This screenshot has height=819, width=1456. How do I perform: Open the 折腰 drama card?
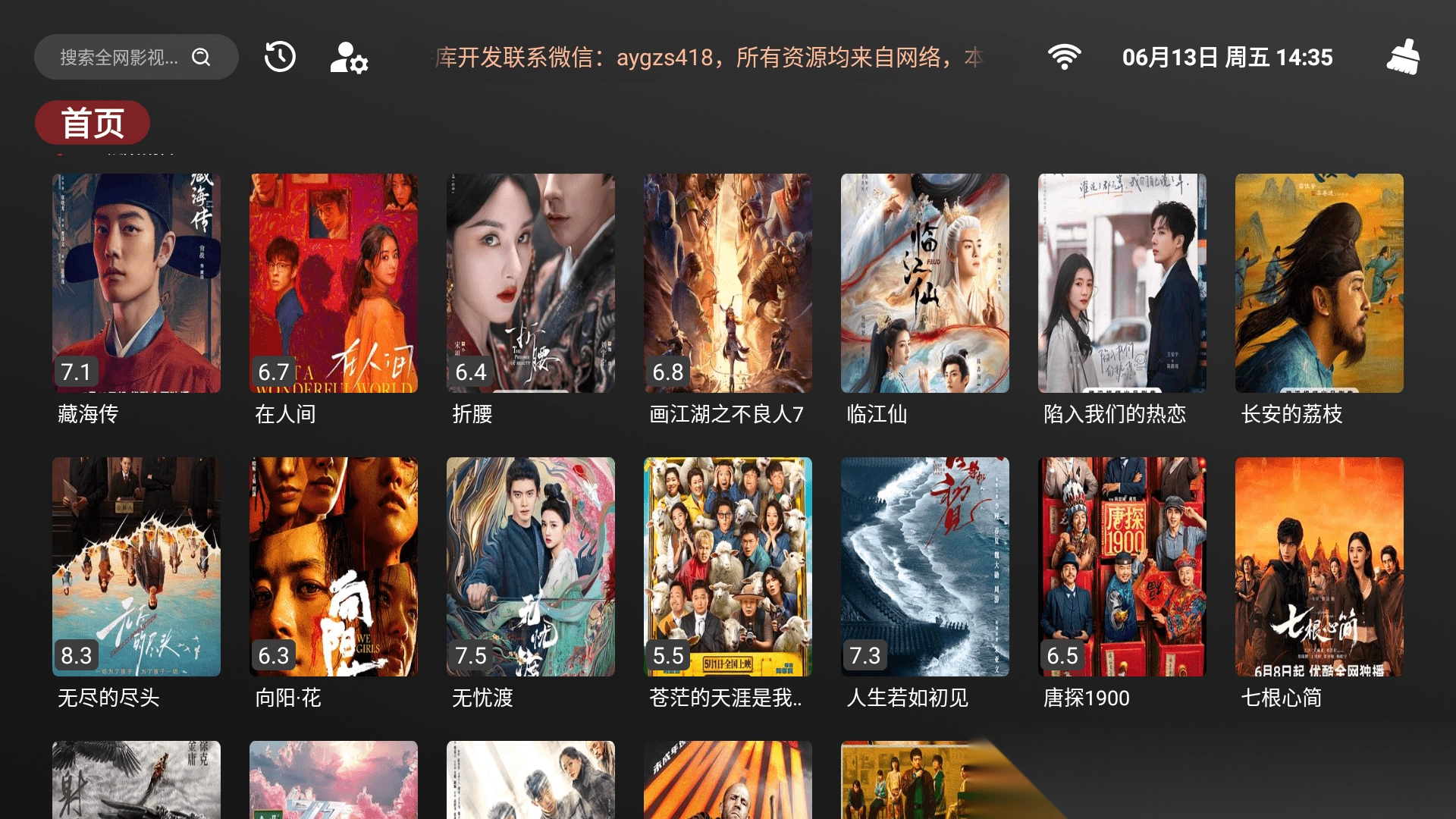click(x=531, y=283)
